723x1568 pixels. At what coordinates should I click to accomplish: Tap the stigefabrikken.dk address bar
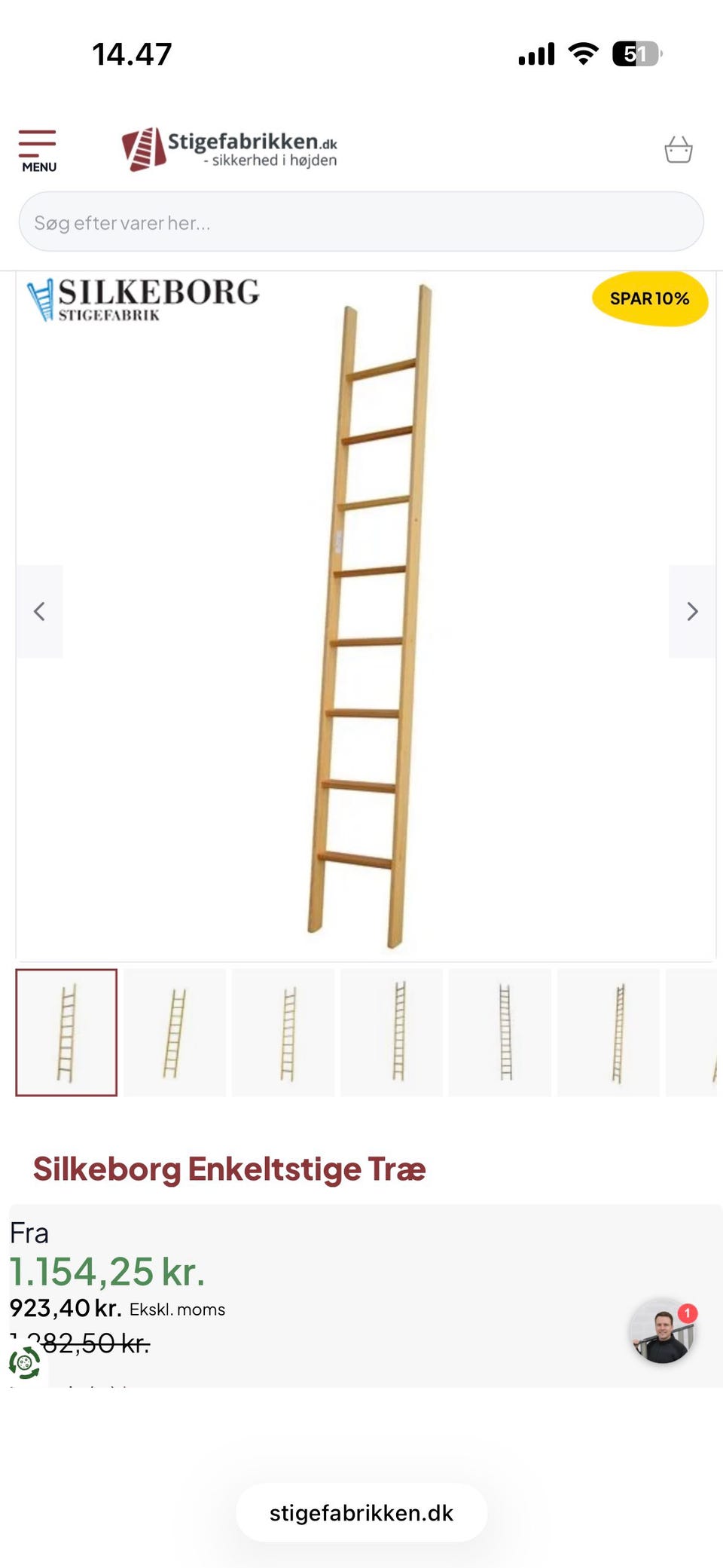click(361, 1513)
